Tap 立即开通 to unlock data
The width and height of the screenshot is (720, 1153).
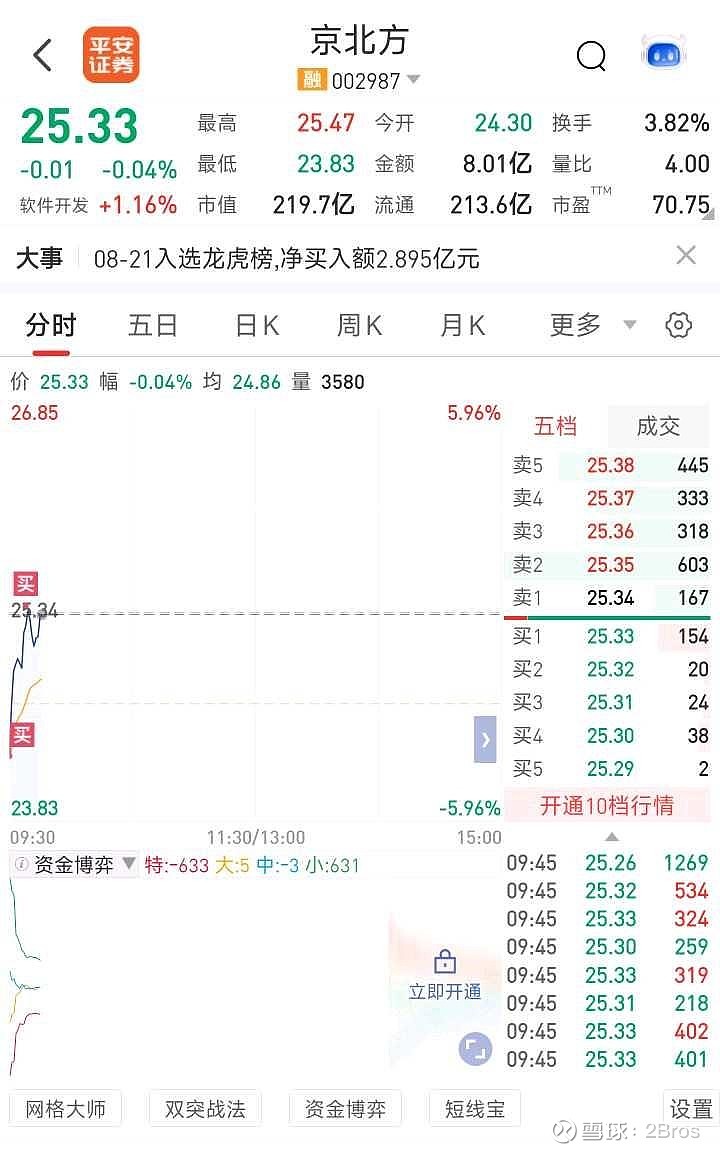[x=445, y=976]
